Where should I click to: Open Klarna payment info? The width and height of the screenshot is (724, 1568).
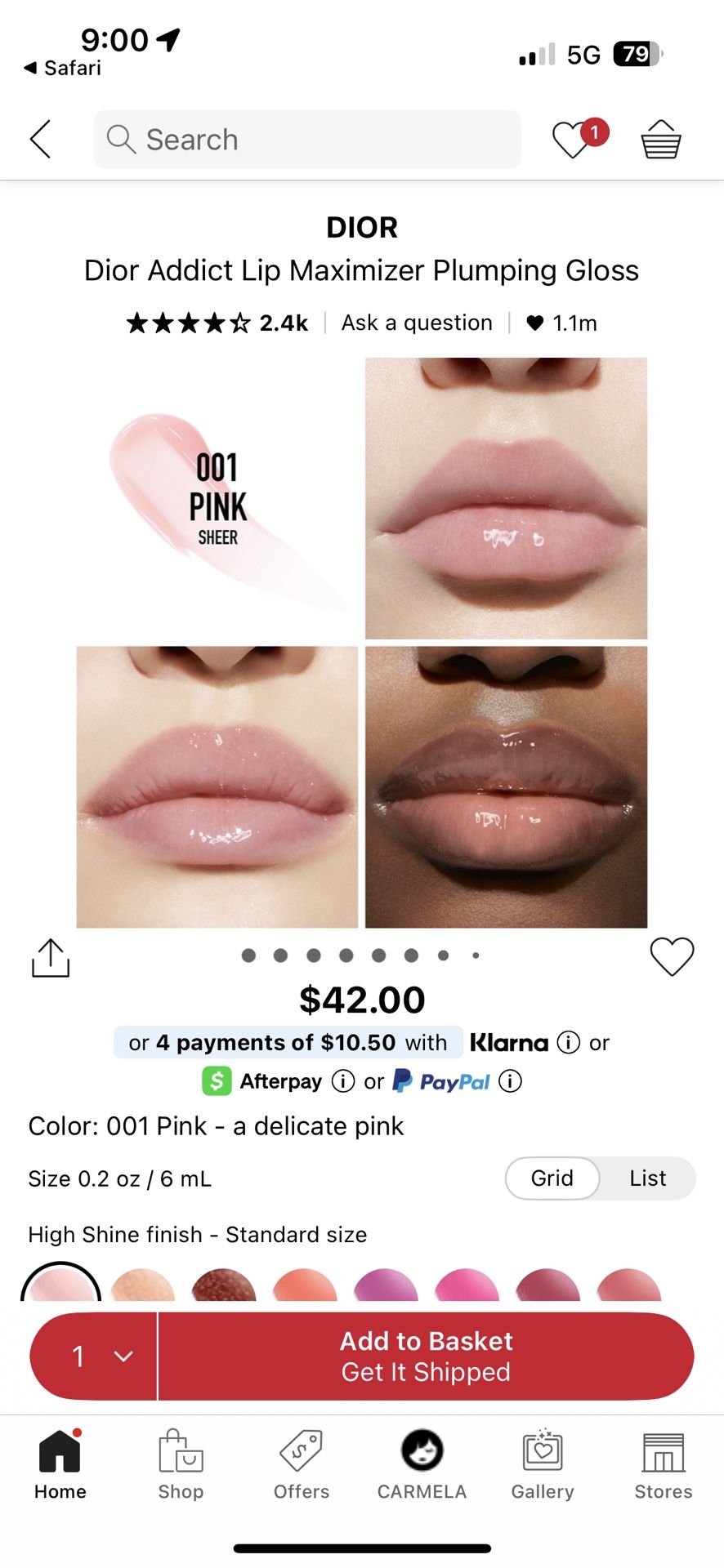point(569,1042)
